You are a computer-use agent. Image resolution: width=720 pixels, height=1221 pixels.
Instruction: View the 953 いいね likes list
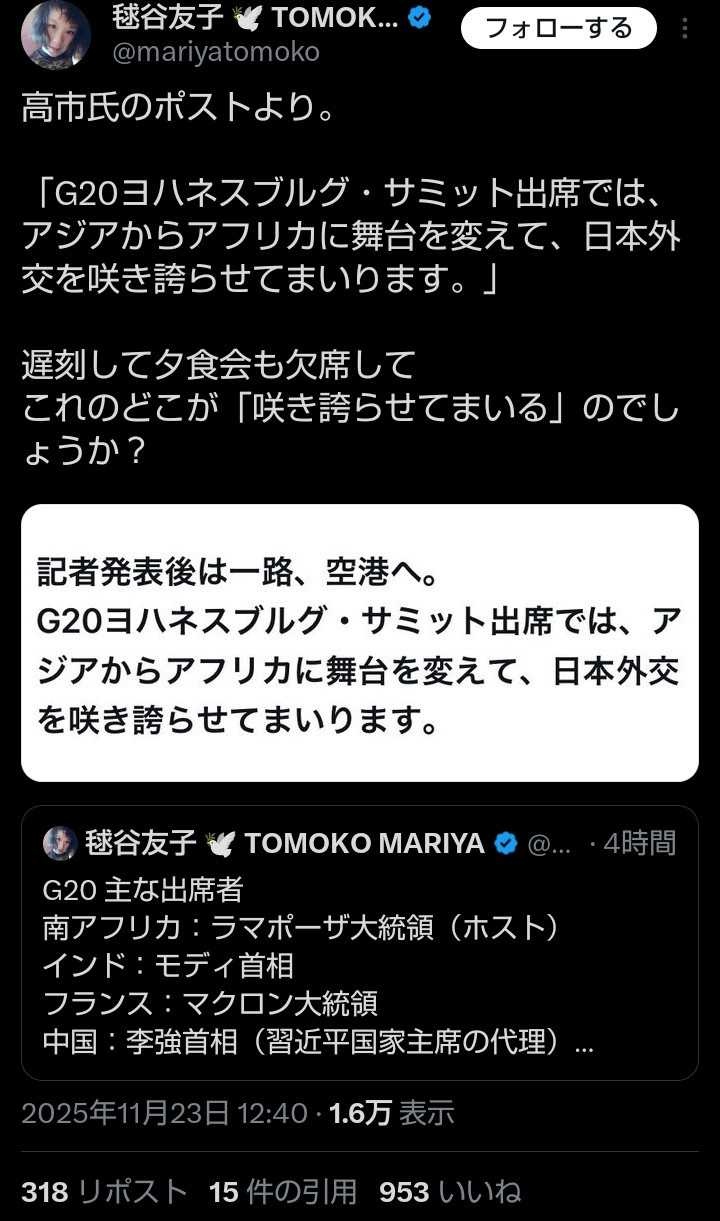(450, 1191)
